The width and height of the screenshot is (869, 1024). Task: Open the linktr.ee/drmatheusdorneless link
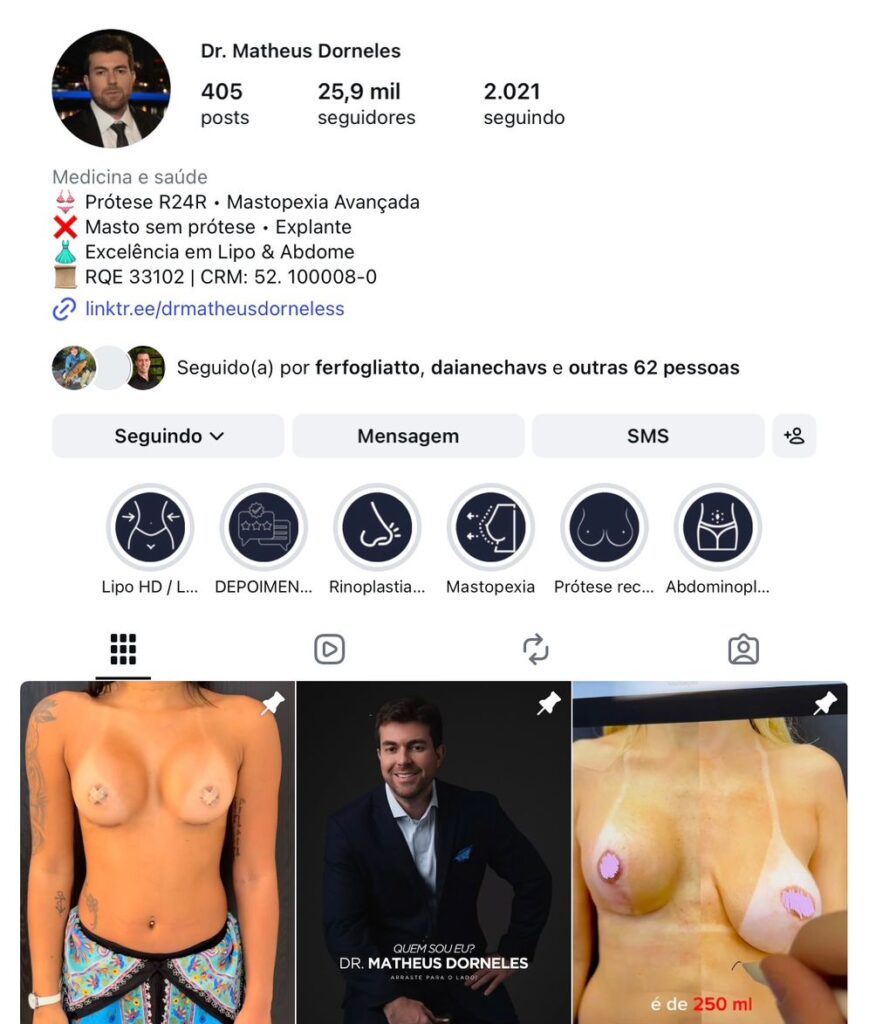214,309
